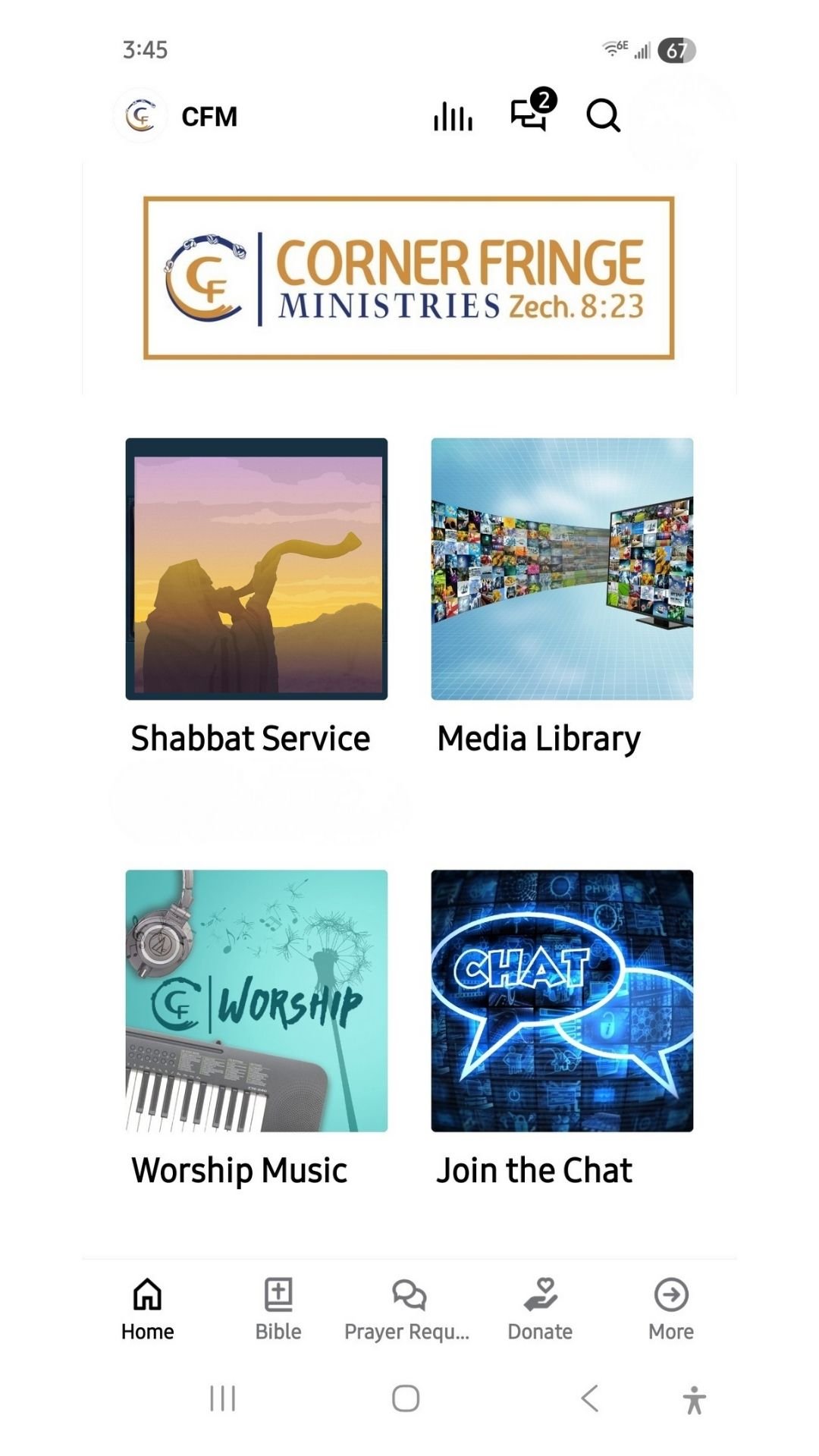819x1456 pixels.
Task: Select the Join the Chat tile
Action: [x=562, y=1001]
